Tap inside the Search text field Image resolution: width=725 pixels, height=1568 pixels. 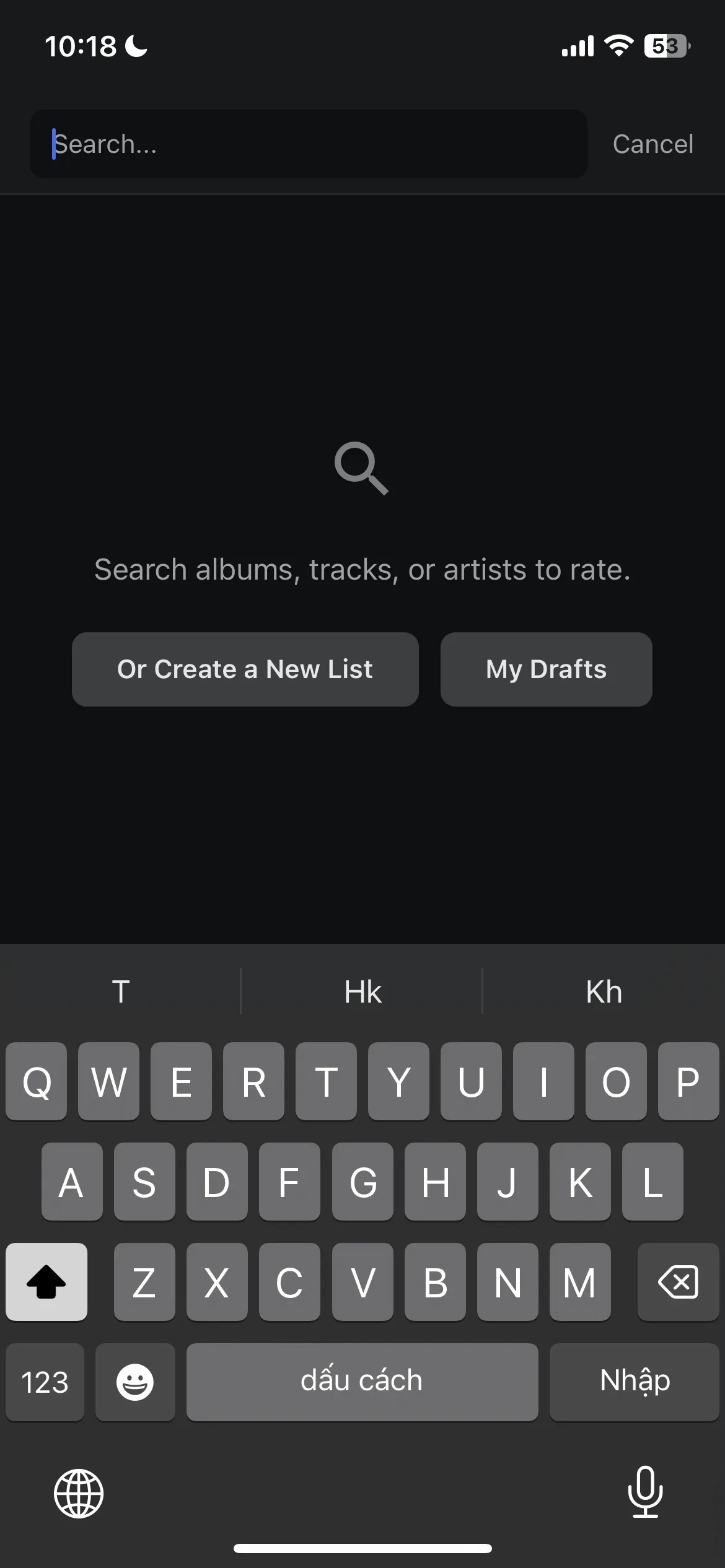[x=309, y=144]
